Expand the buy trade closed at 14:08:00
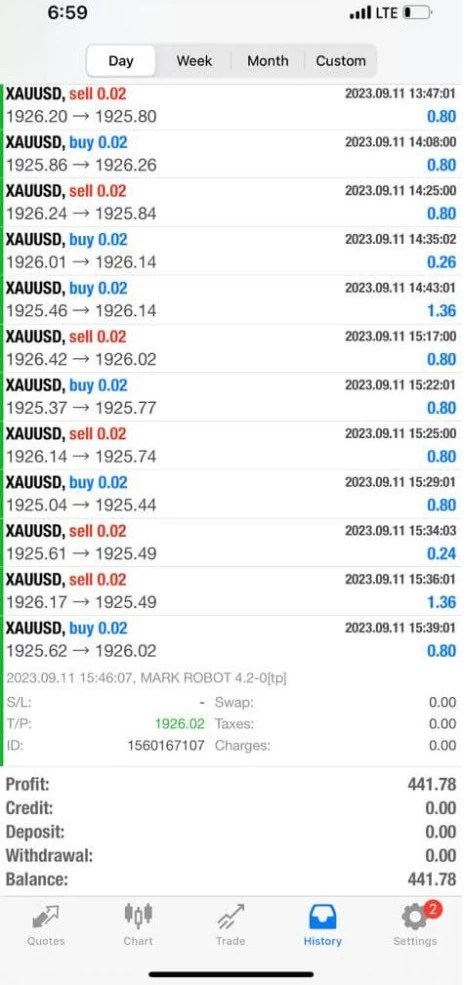This screenshot has width=467, height=985. (232, 154)
